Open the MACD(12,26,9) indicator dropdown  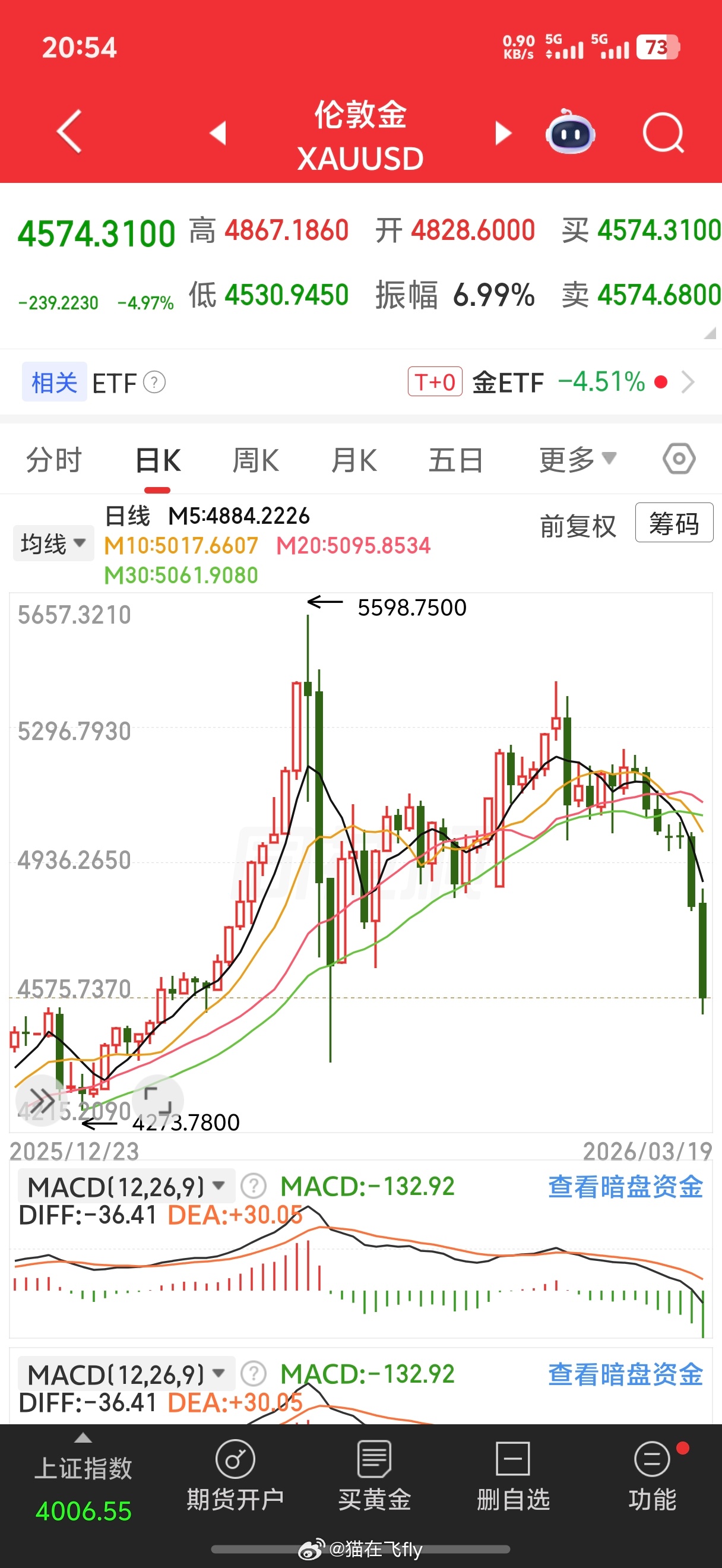click(122, 1185)
